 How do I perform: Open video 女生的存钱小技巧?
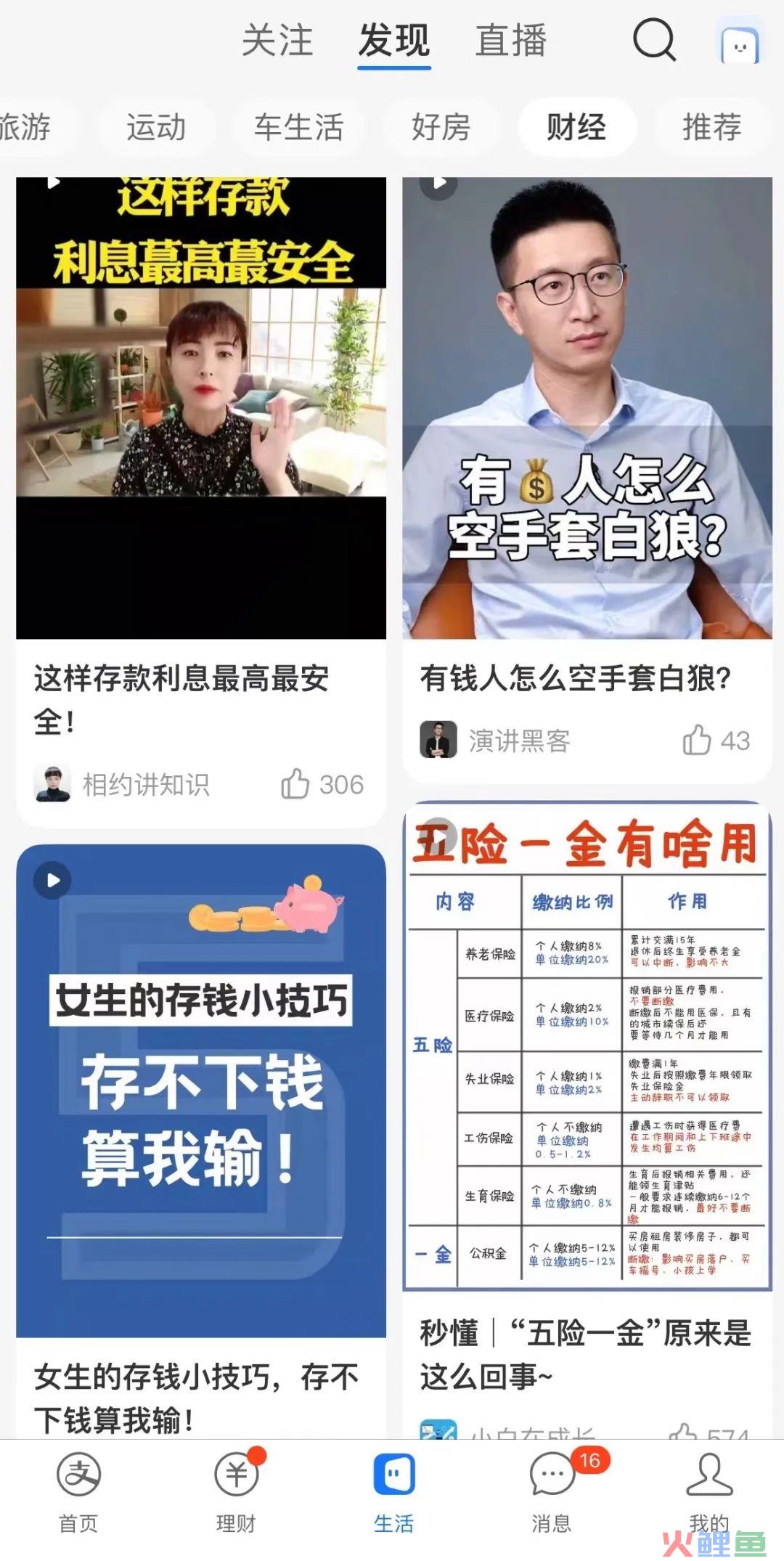click(201, 1089)
